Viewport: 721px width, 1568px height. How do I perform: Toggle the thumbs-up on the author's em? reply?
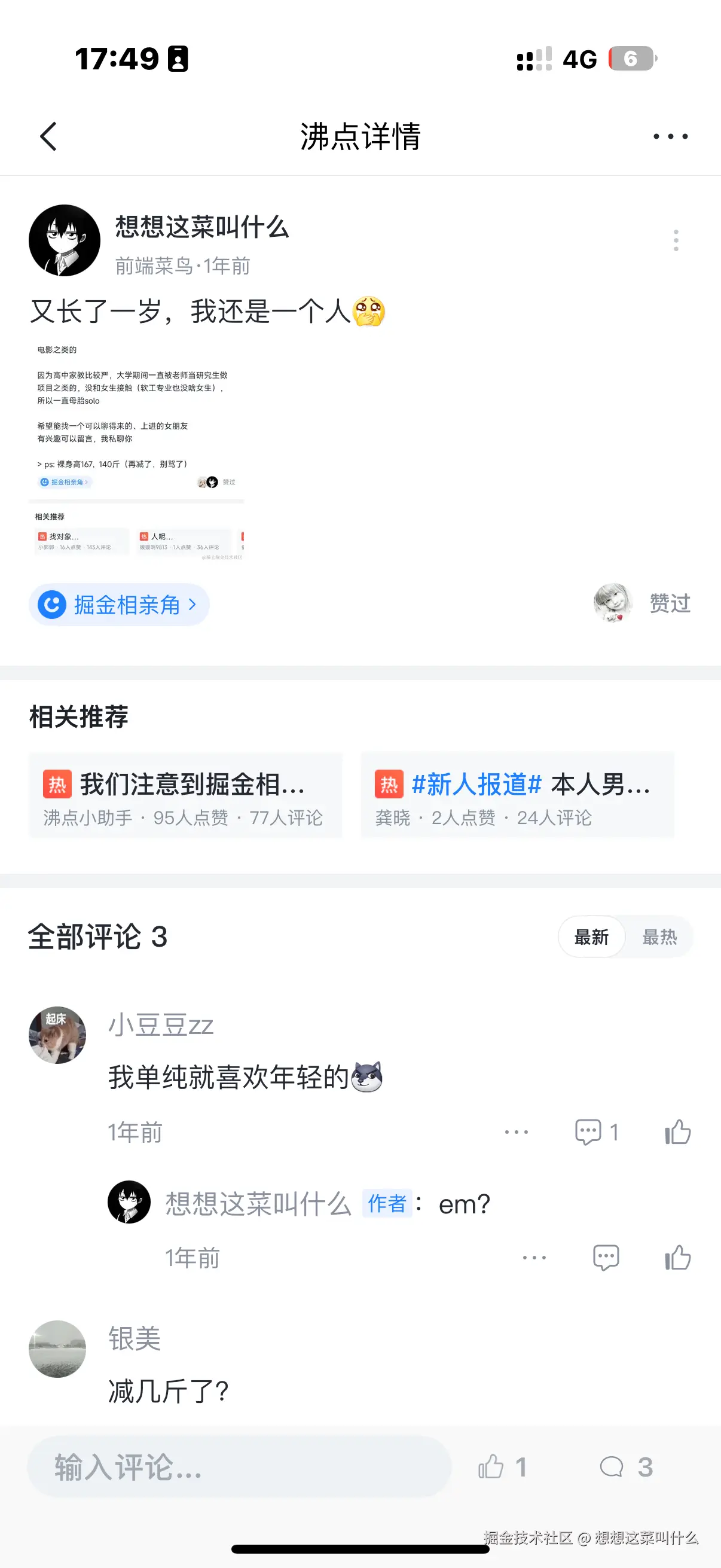point(677,1258)
